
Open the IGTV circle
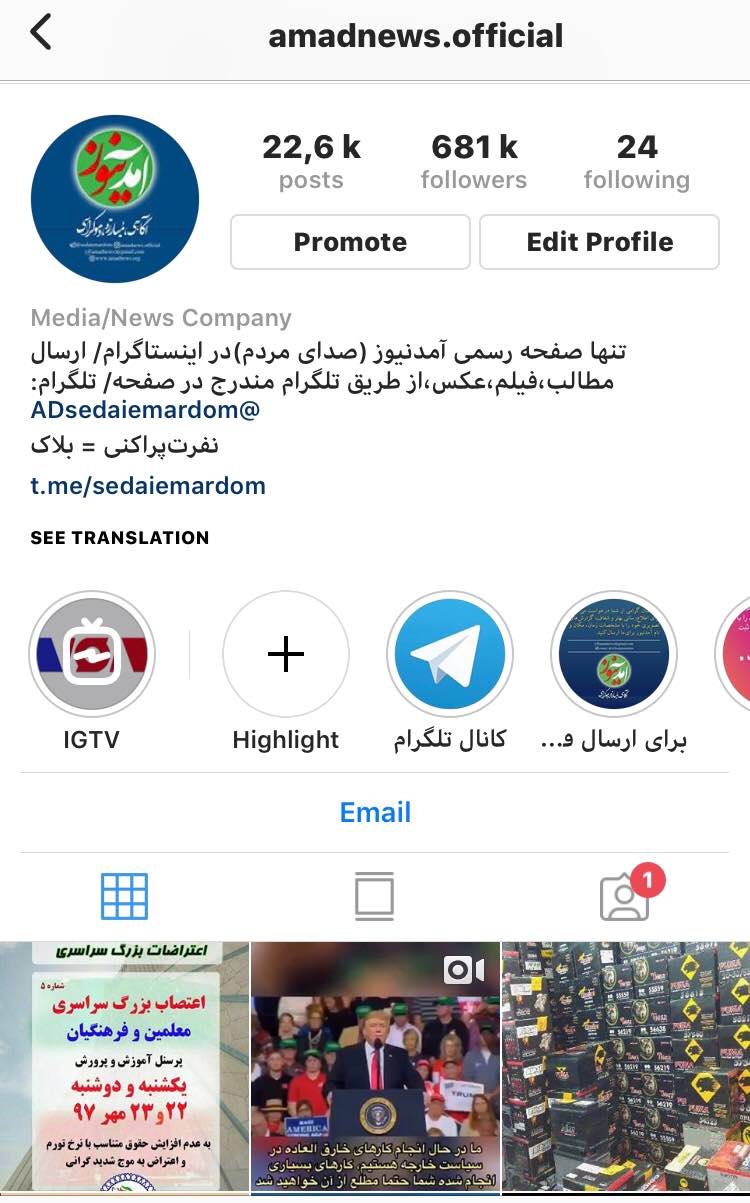tap(92, 655)
